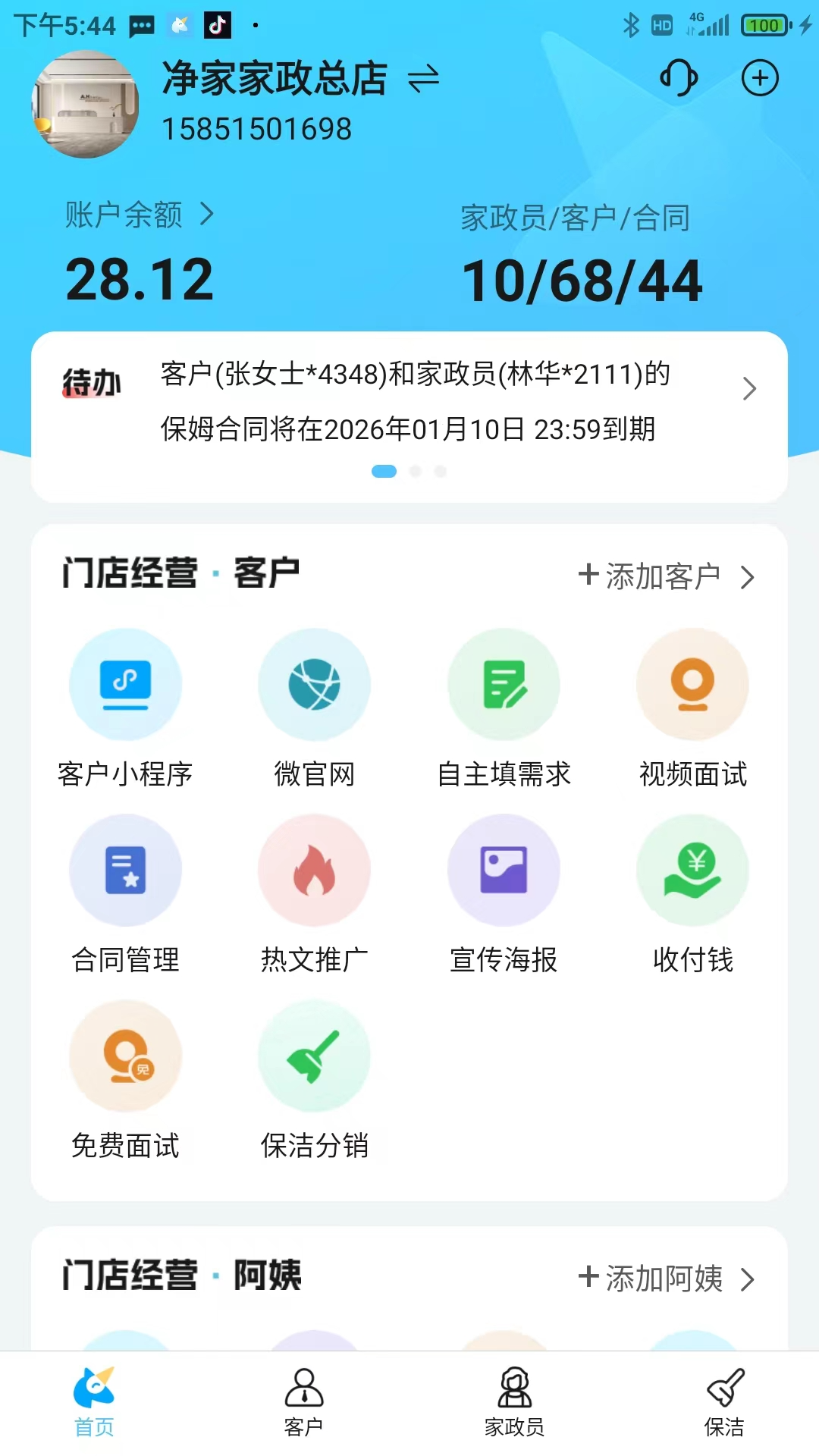Open the 保洁分销 cleaning distribution icon

click(x=314, y=1056)
